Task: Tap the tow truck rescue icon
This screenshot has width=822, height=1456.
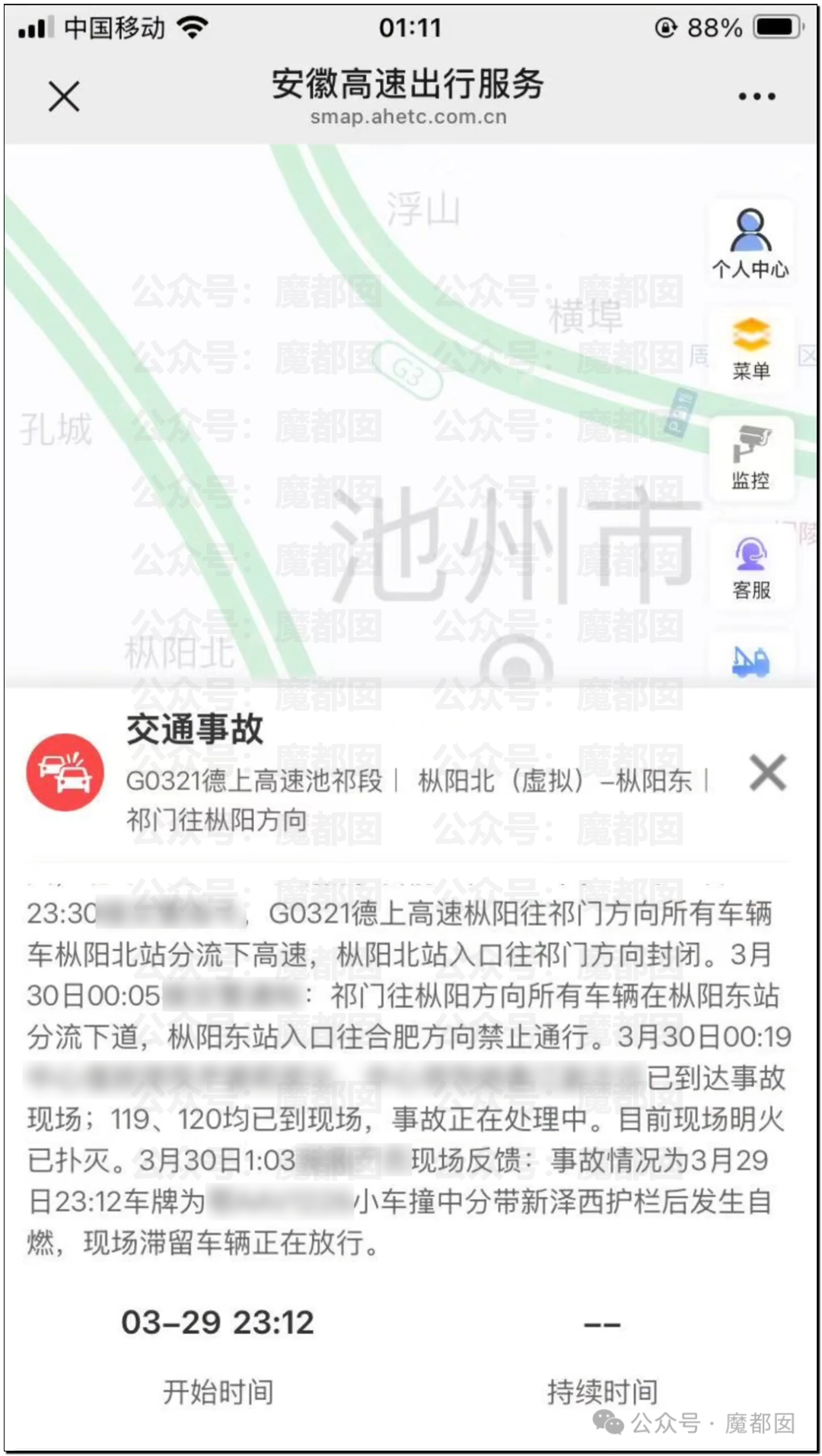Action: click(751, 661)
